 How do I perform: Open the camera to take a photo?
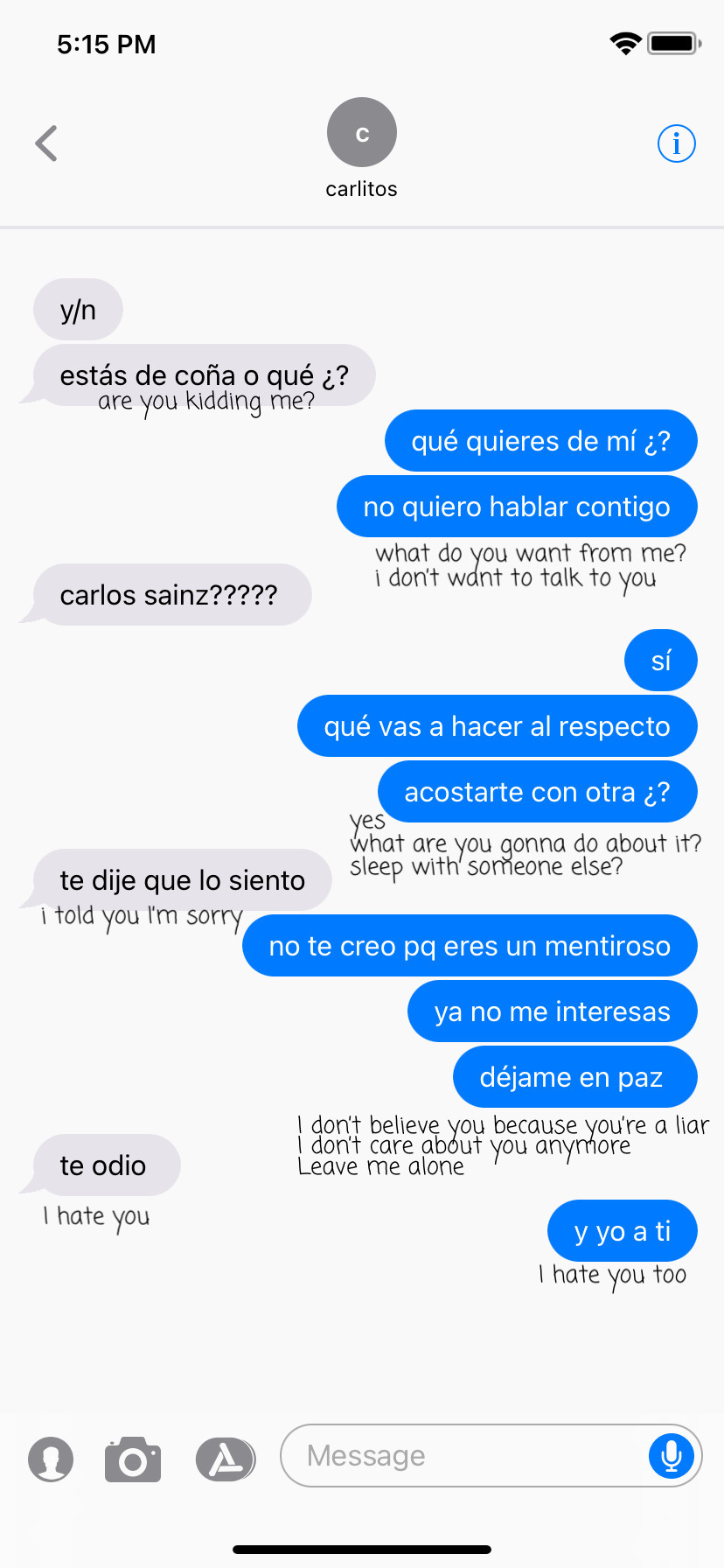(133, 1459)
